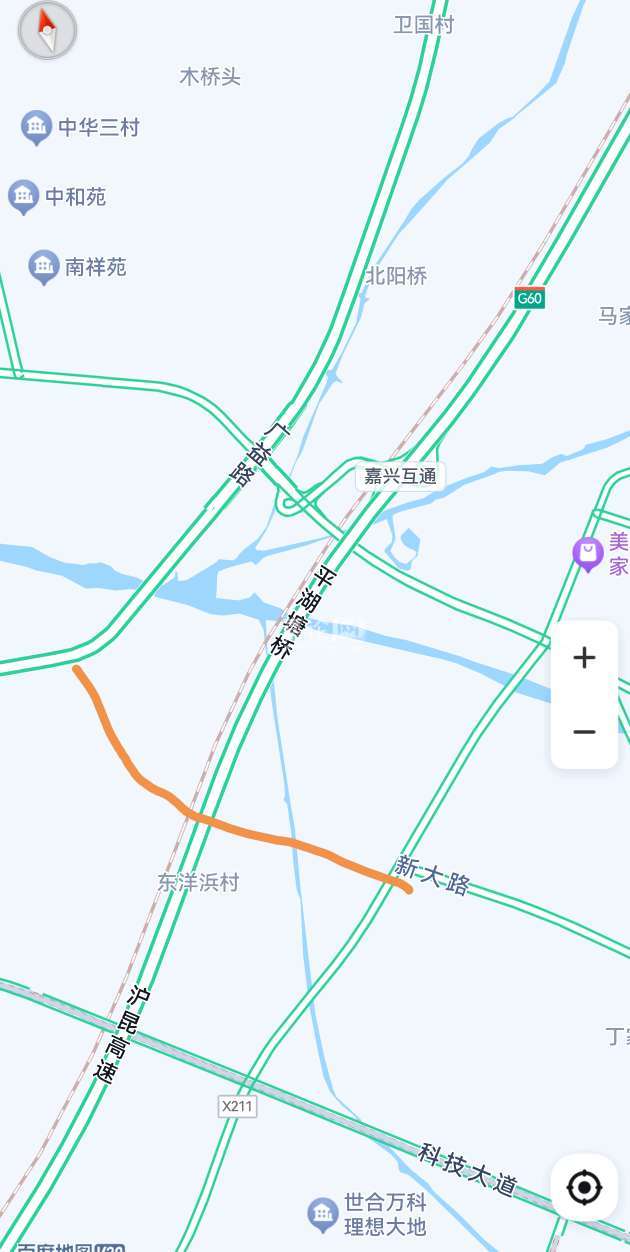
Task: Center map on my current location
Action: point(584,1187)
